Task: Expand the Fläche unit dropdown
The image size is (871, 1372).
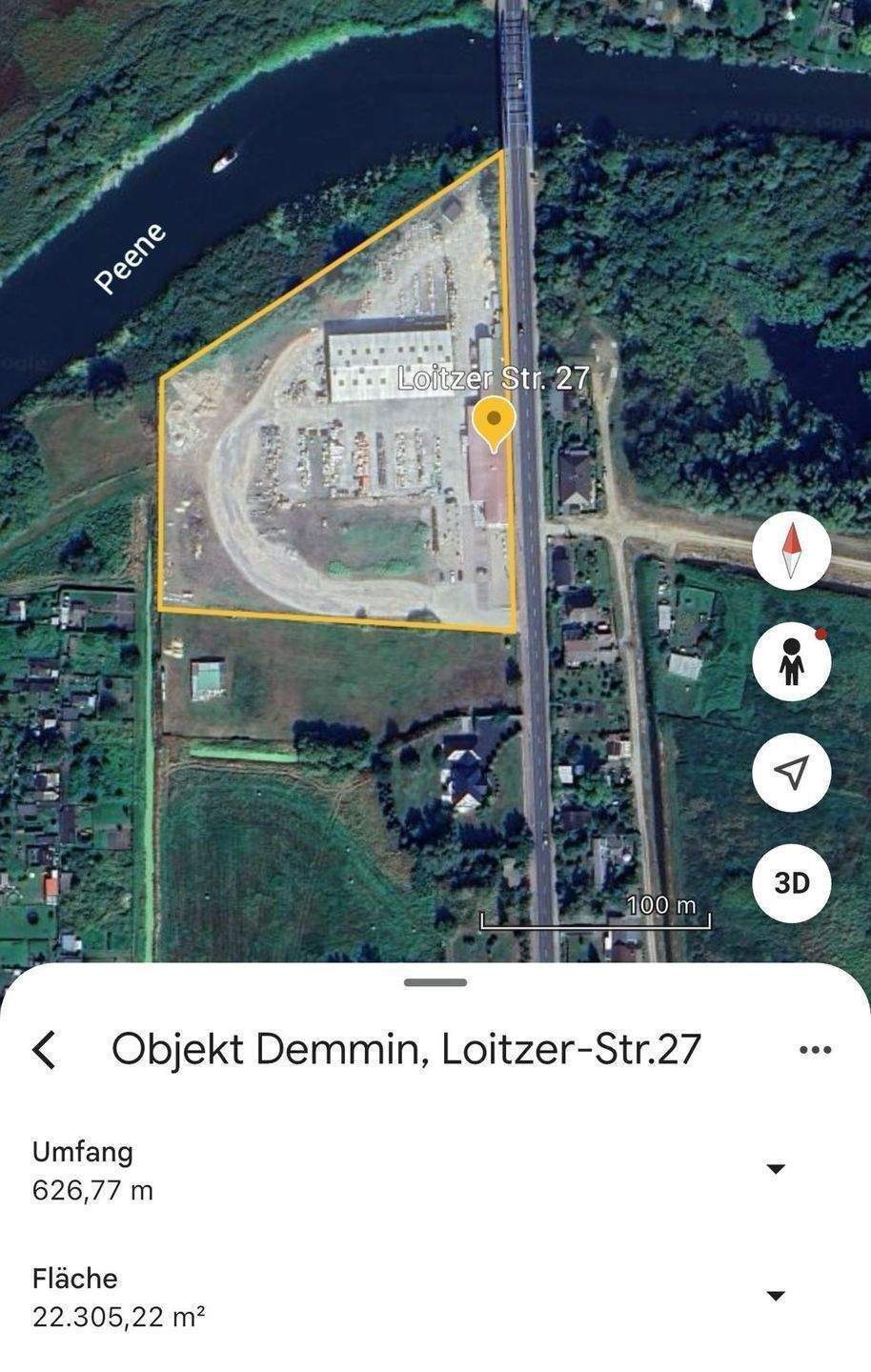Action: click(x=776, y=1296)
